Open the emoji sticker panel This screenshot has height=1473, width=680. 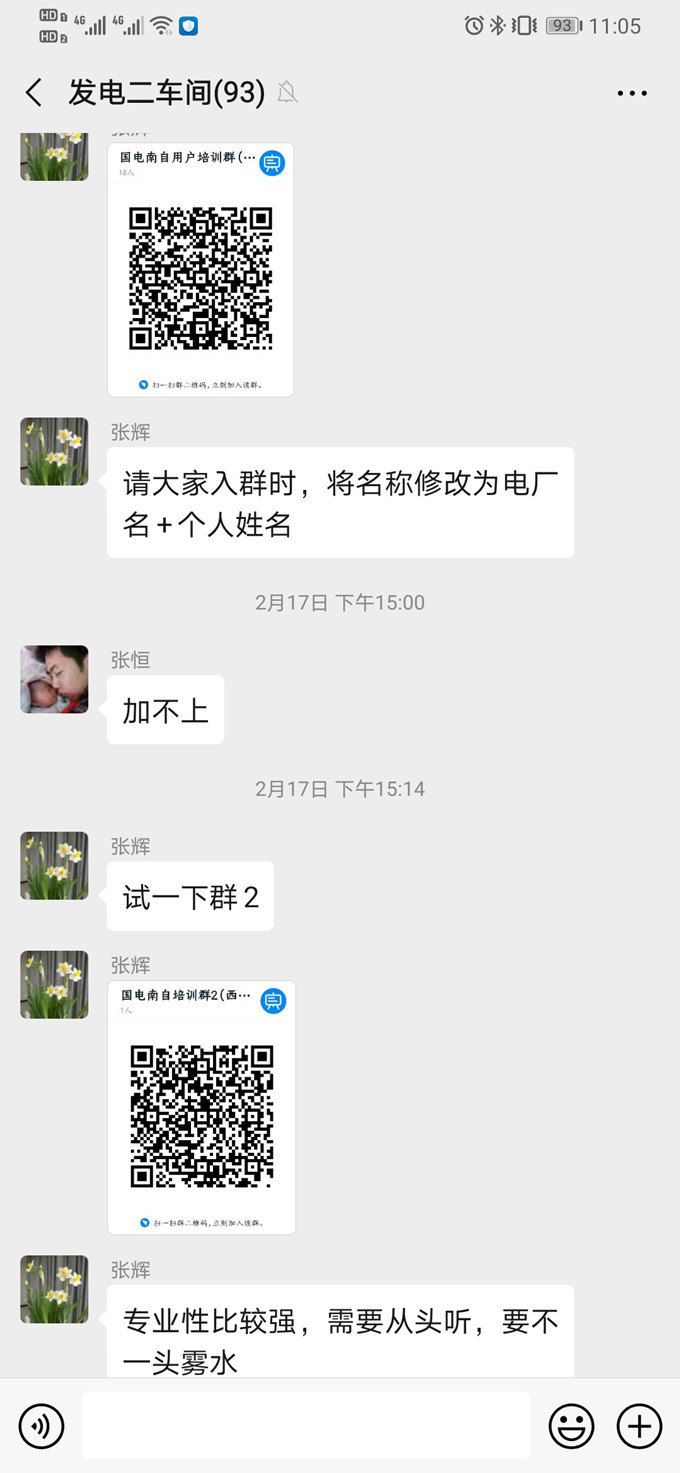tap(571, 1425)
